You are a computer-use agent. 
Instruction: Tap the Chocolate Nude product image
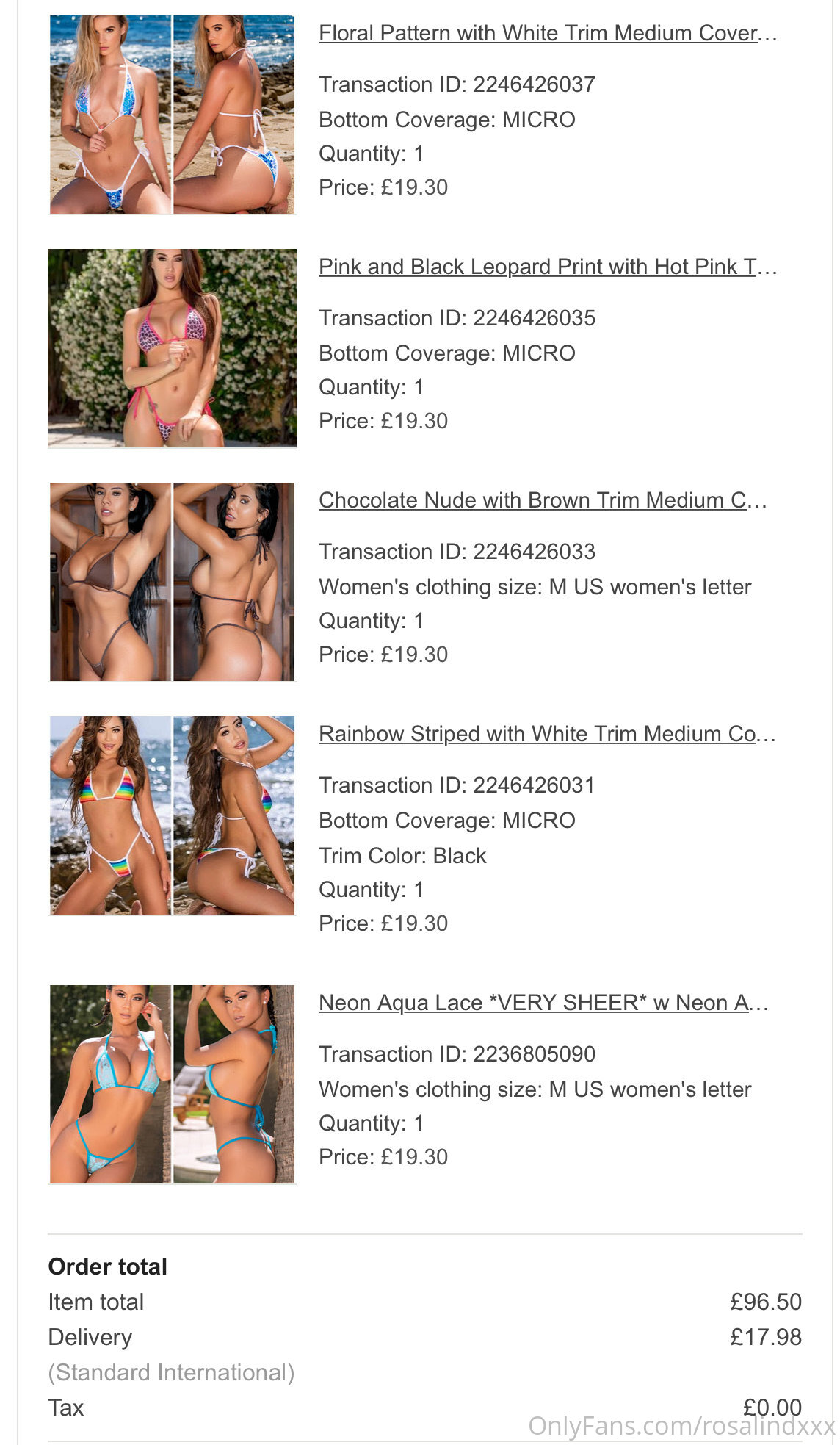coord(172,582)
